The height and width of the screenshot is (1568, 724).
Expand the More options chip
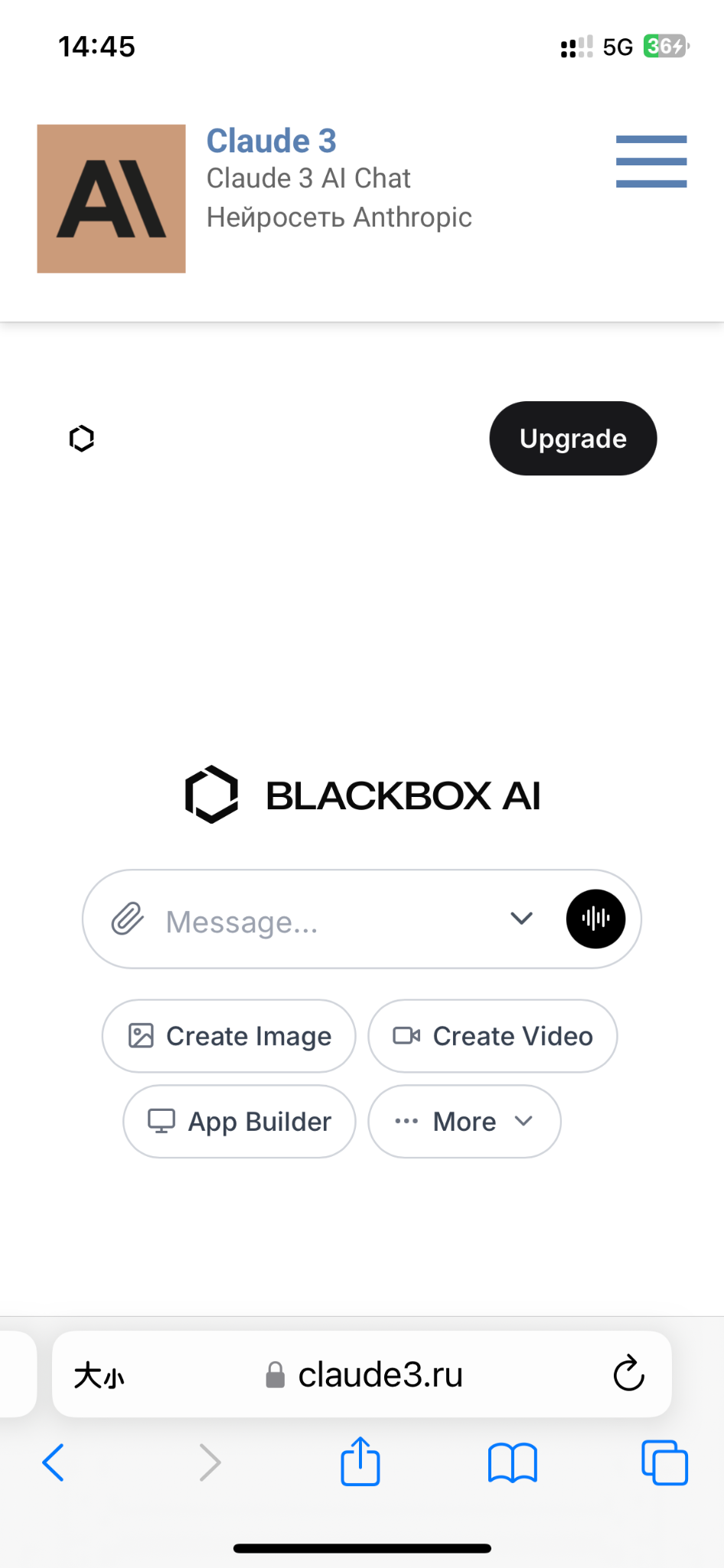tap(465, 1122)
